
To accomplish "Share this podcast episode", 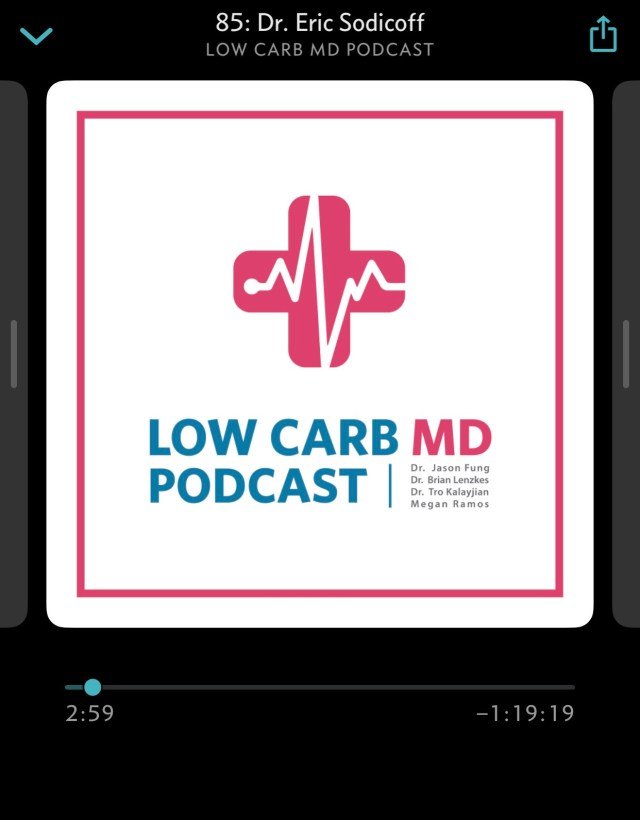I will pyautogui.click(x=603, y=35).
